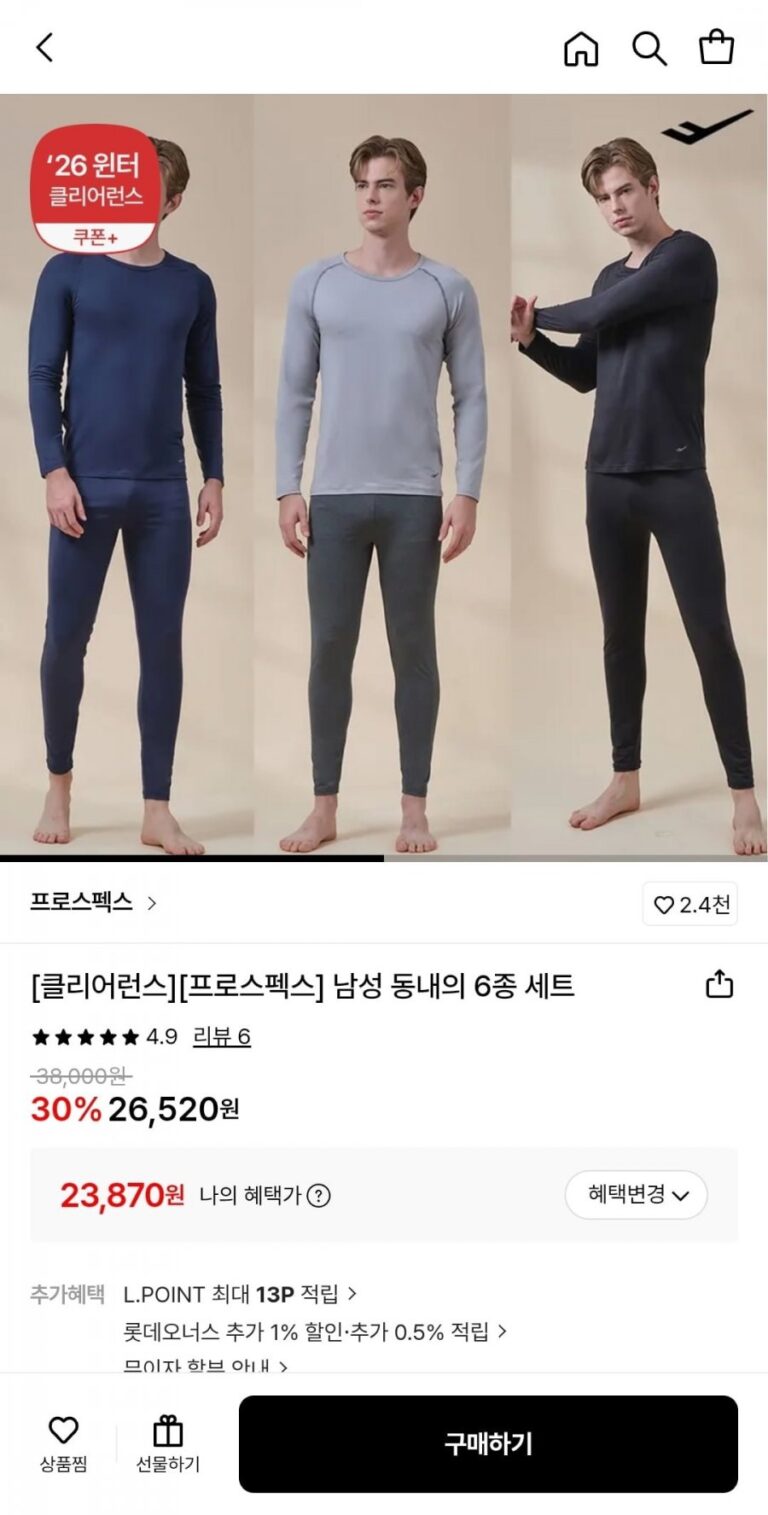This screenshot has width=768, height=1515.
Task: Share this product
Action: click(x=719, y=985)
